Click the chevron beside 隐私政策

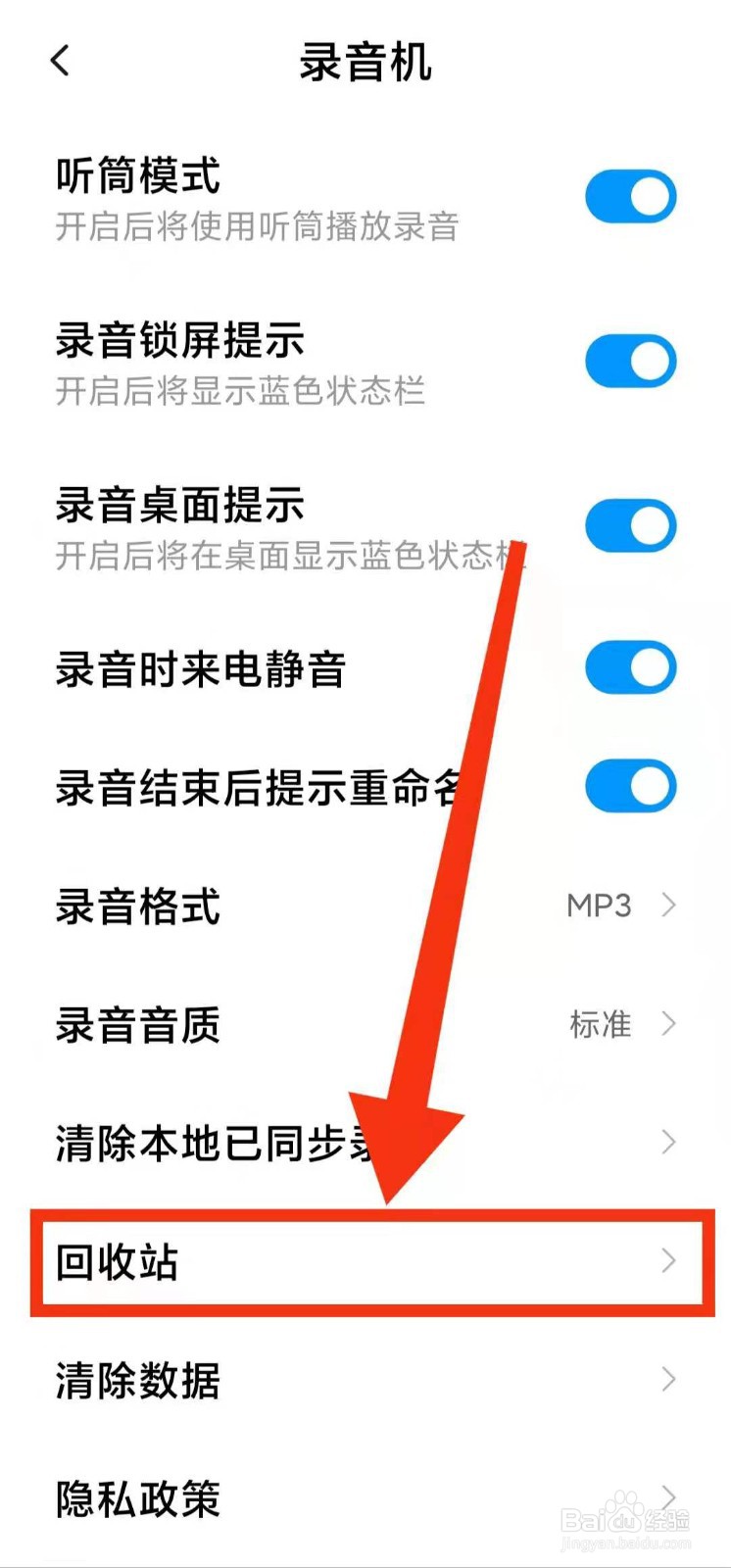(x=667, y=1497)
